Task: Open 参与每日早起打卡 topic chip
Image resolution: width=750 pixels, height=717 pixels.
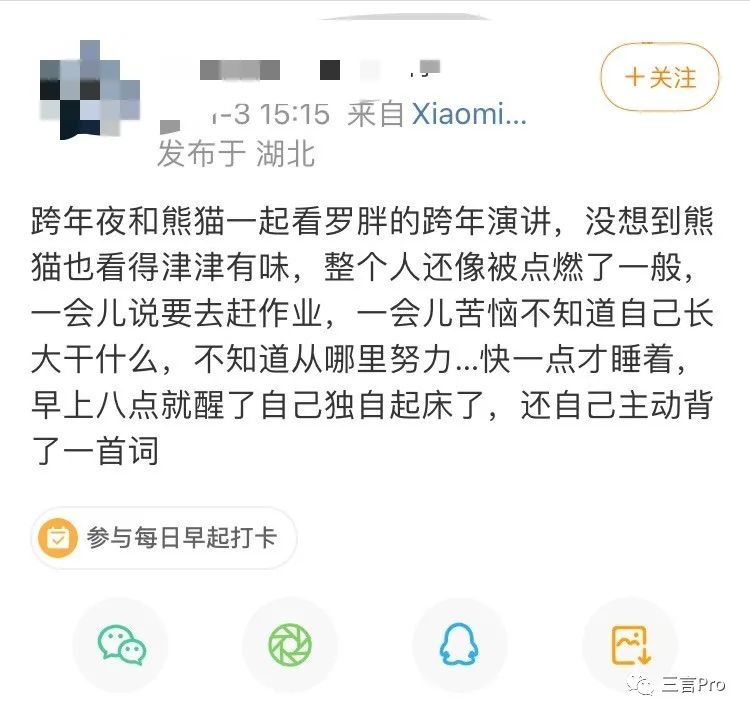Action: point(165,538)
